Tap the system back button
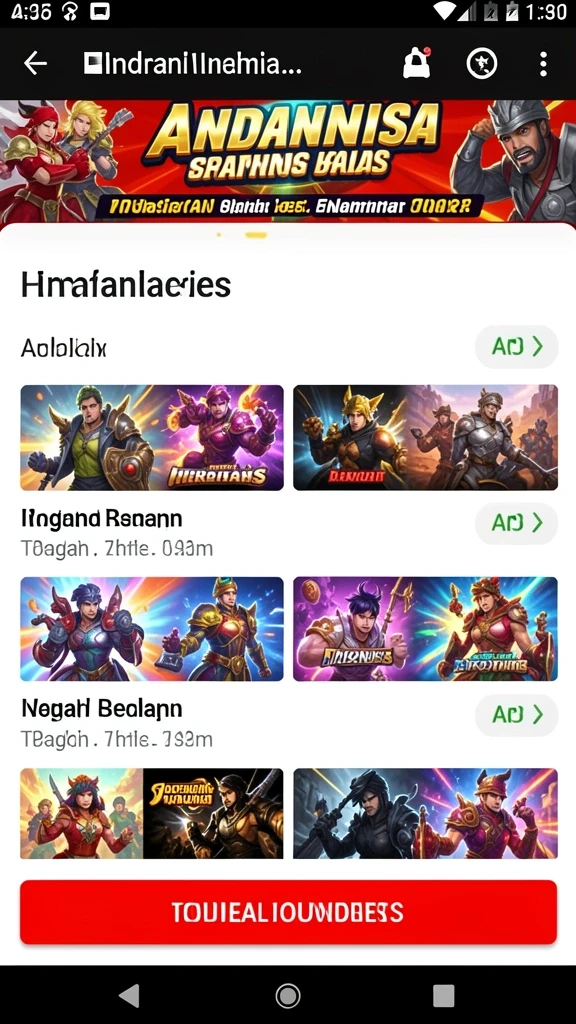 pyautogui.click(x=129, y=996)
